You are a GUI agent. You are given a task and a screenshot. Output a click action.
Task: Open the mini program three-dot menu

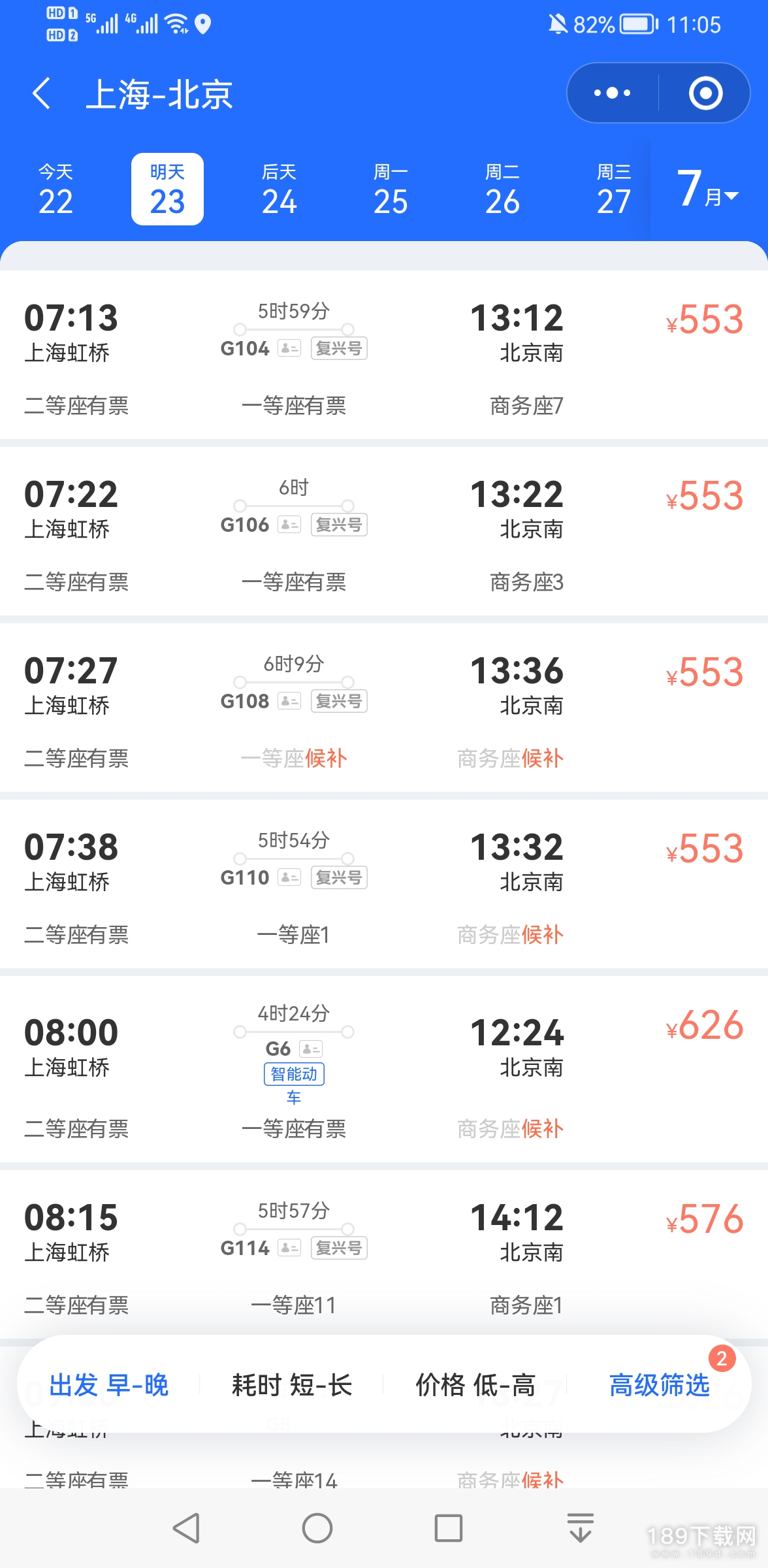click(x=612, y=93)
